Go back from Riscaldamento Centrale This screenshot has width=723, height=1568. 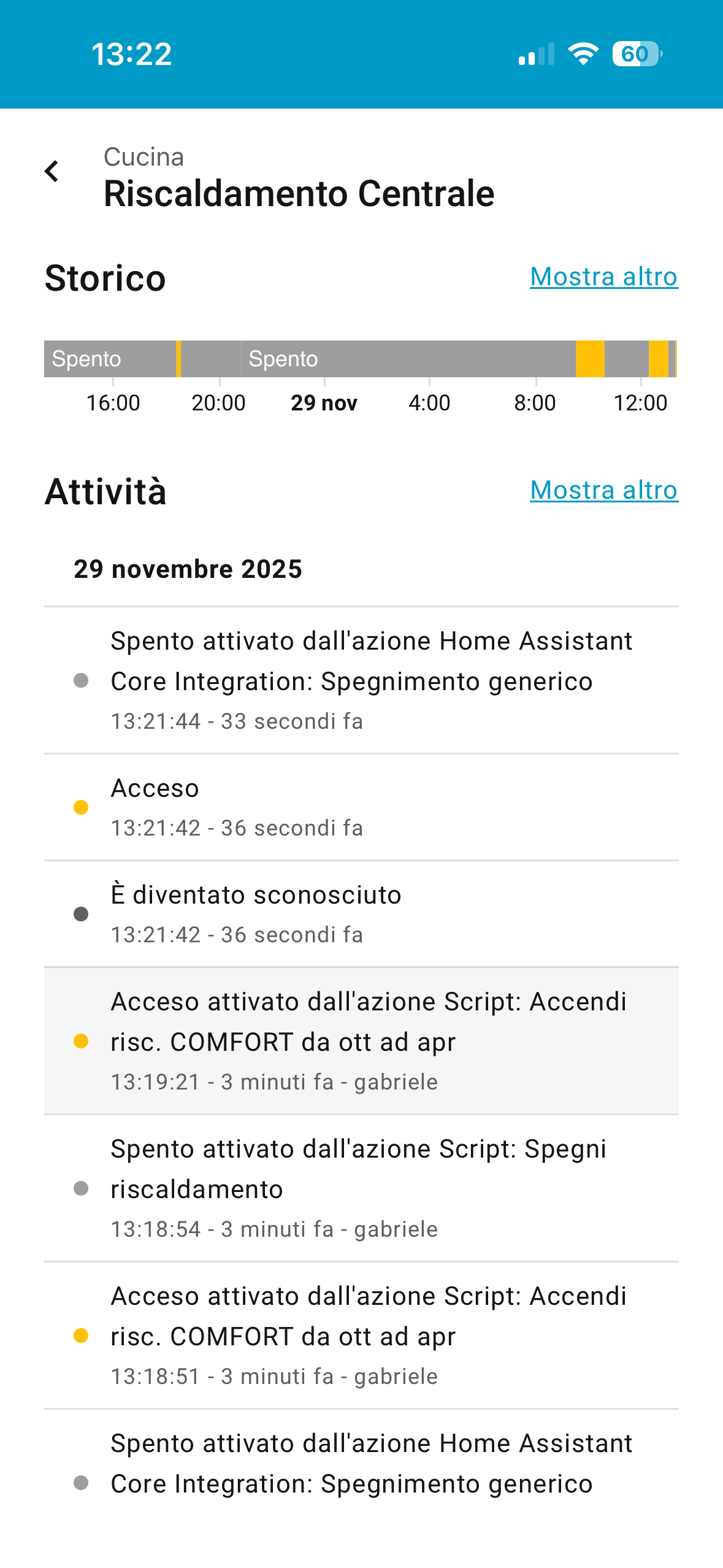coord(52,172)
